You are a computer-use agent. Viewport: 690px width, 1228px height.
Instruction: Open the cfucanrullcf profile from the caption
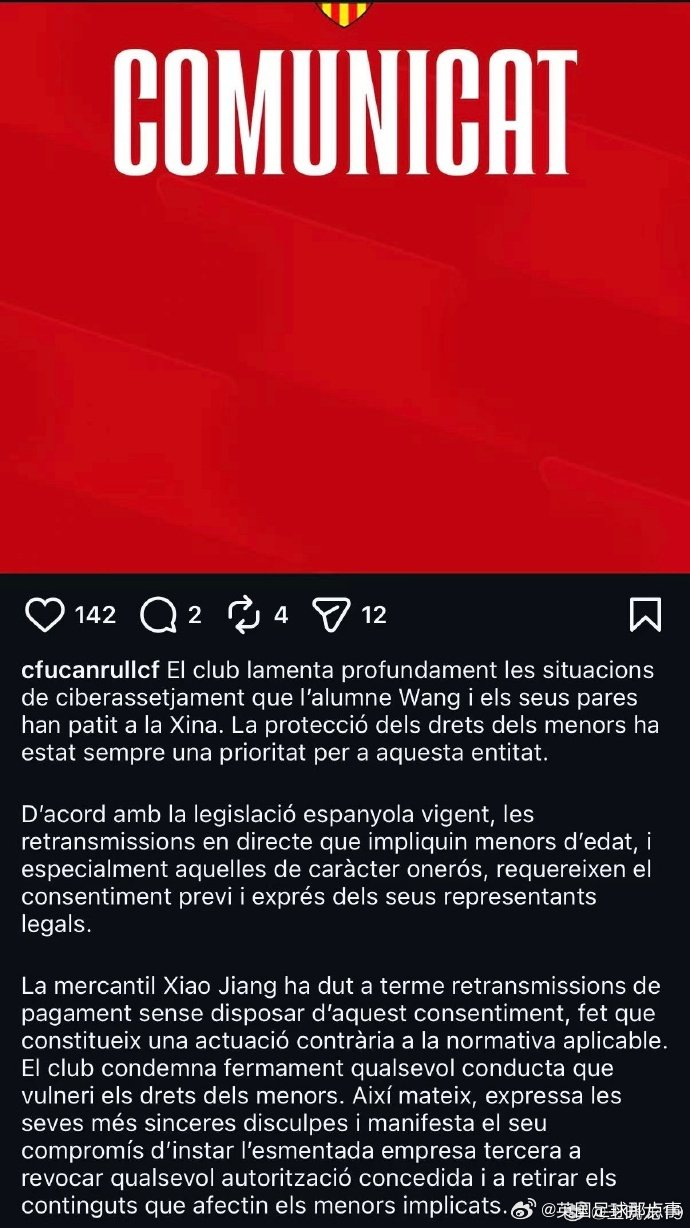tap(90, 669)
